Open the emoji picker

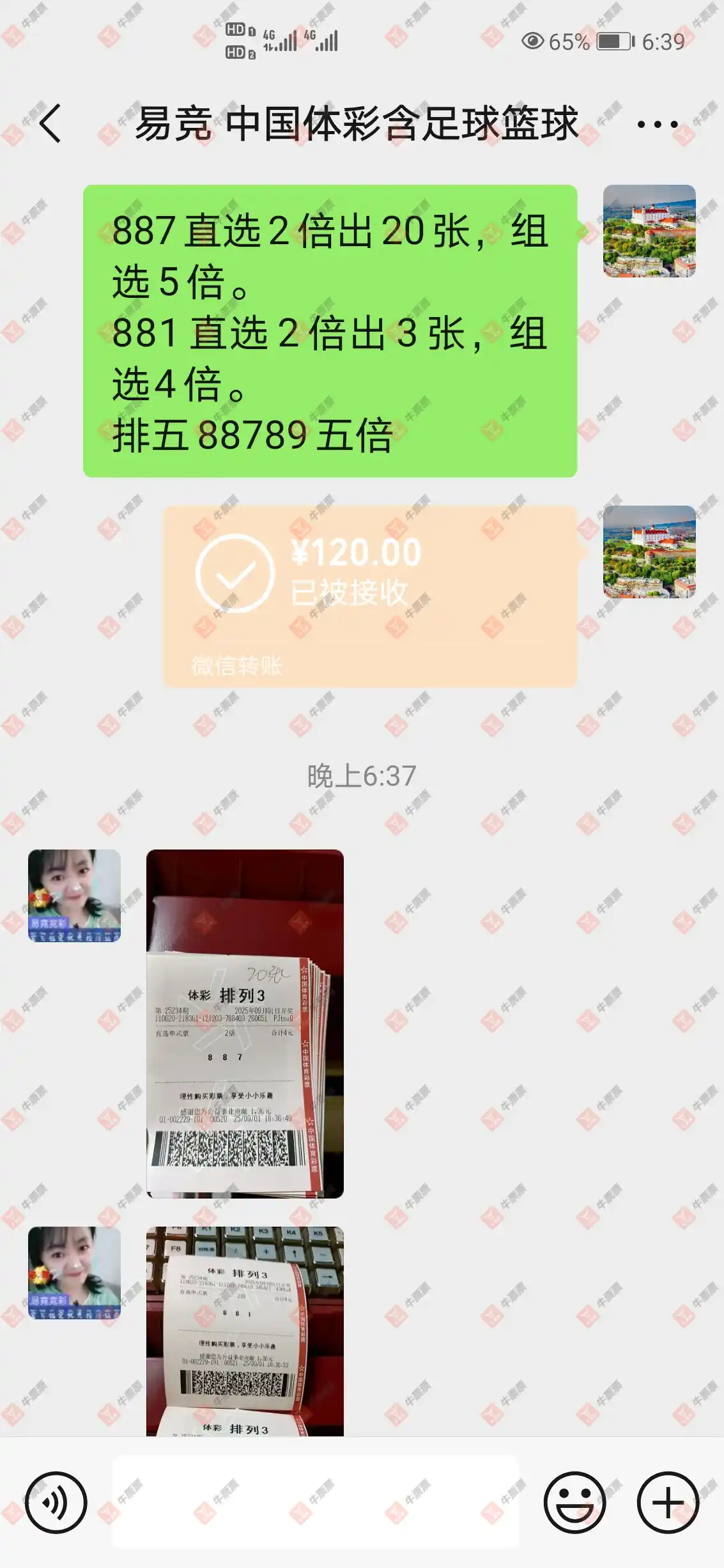(x=574, y=1502)
